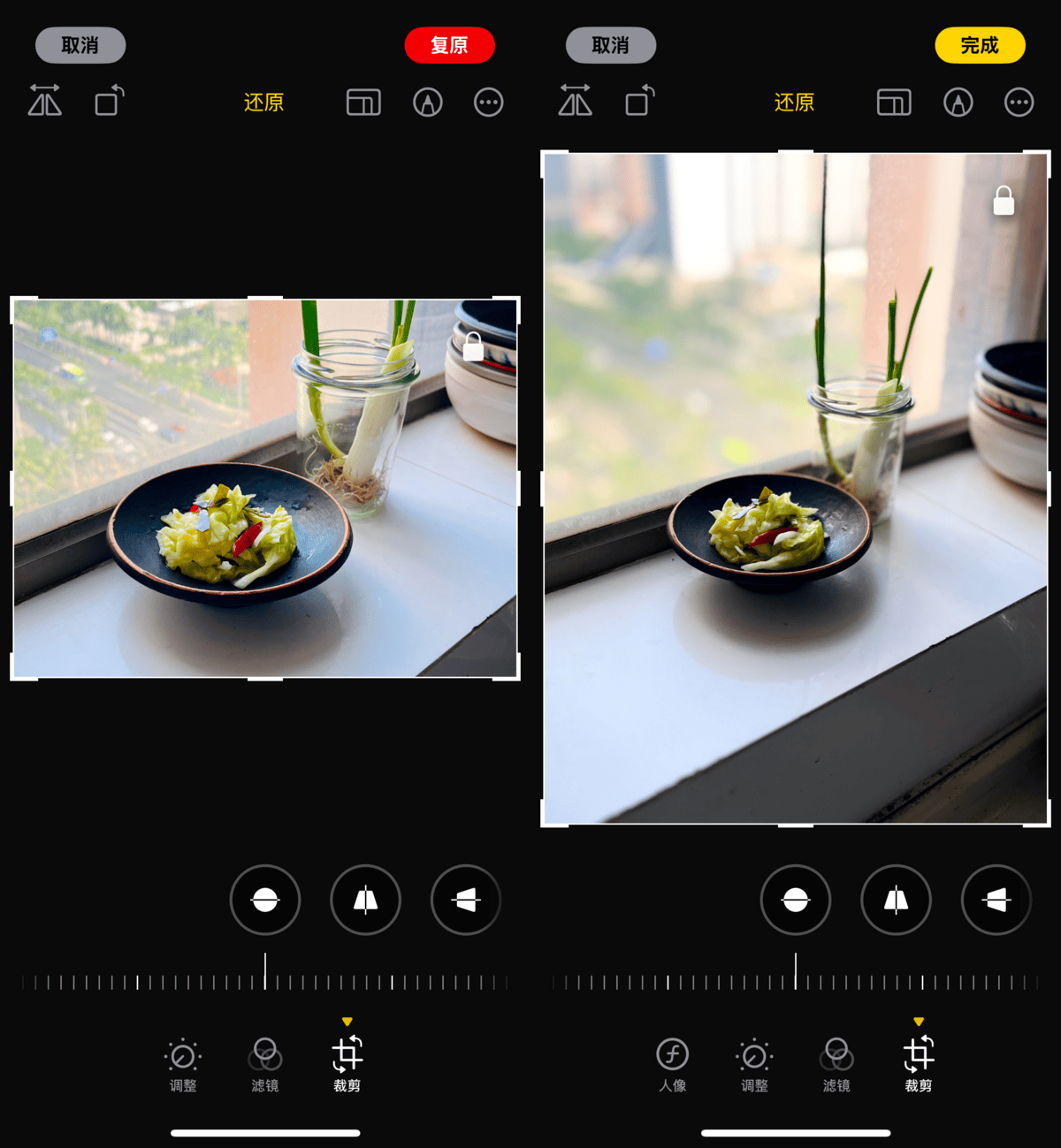This screenshot has height=1148, width=1061.
Task: Open the more options menu in left editor
Action: [x=488, y=103]
